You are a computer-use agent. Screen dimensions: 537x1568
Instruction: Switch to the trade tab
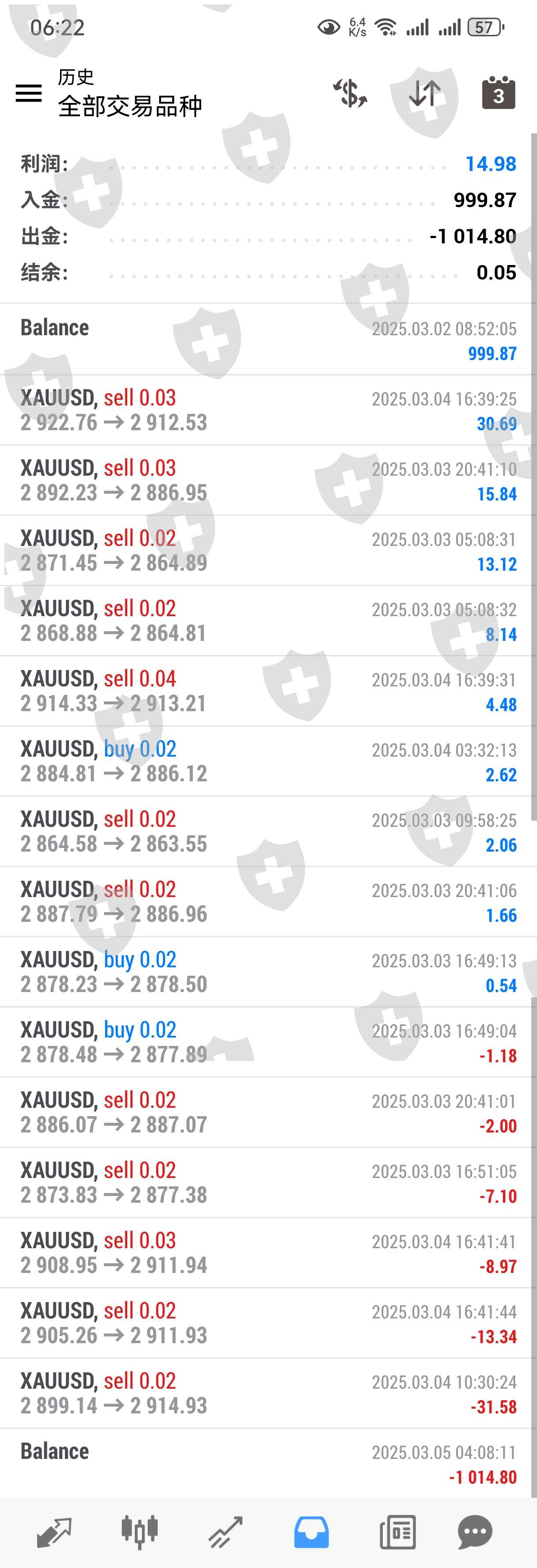click(225, 1531)
